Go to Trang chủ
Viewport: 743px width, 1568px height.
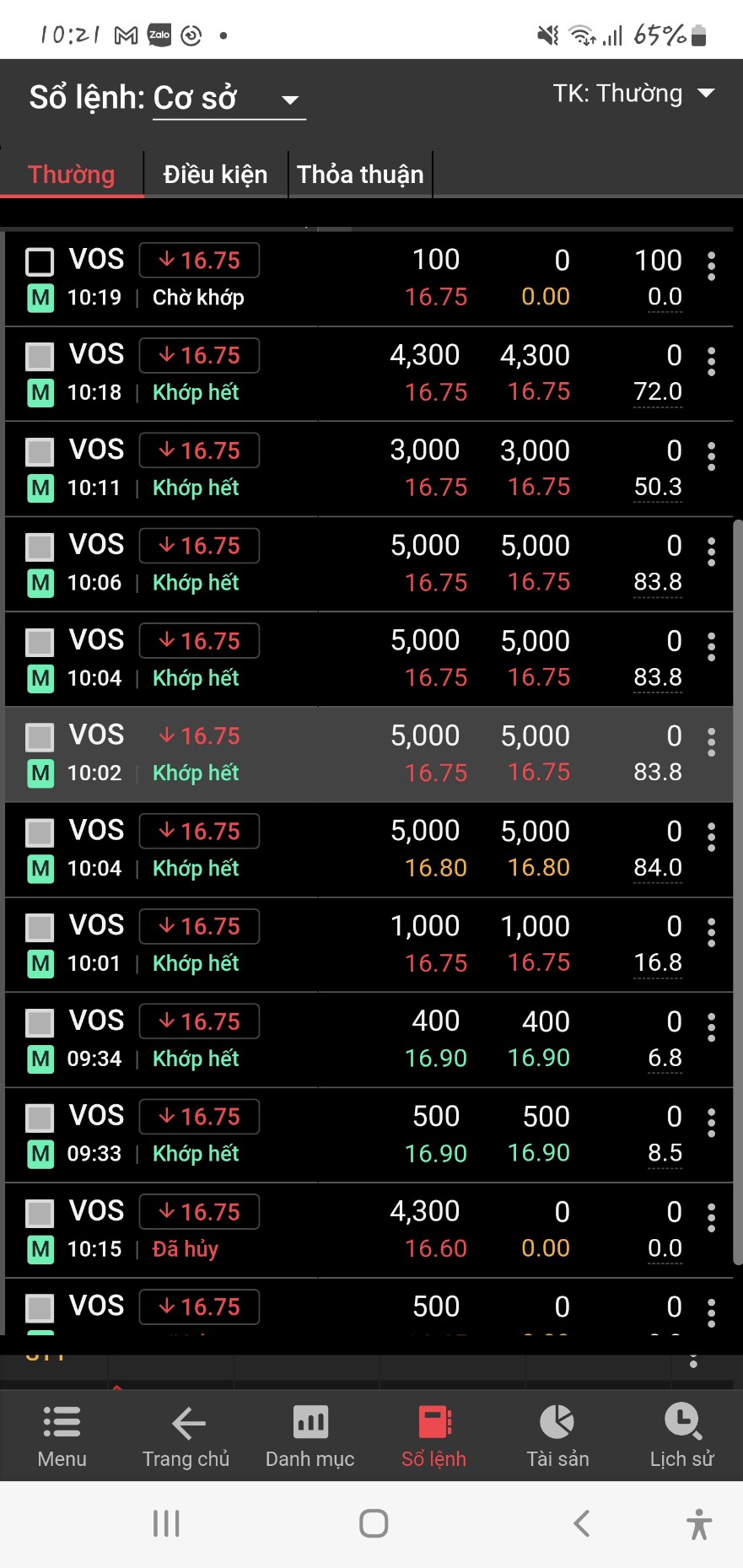(186, 1436)
